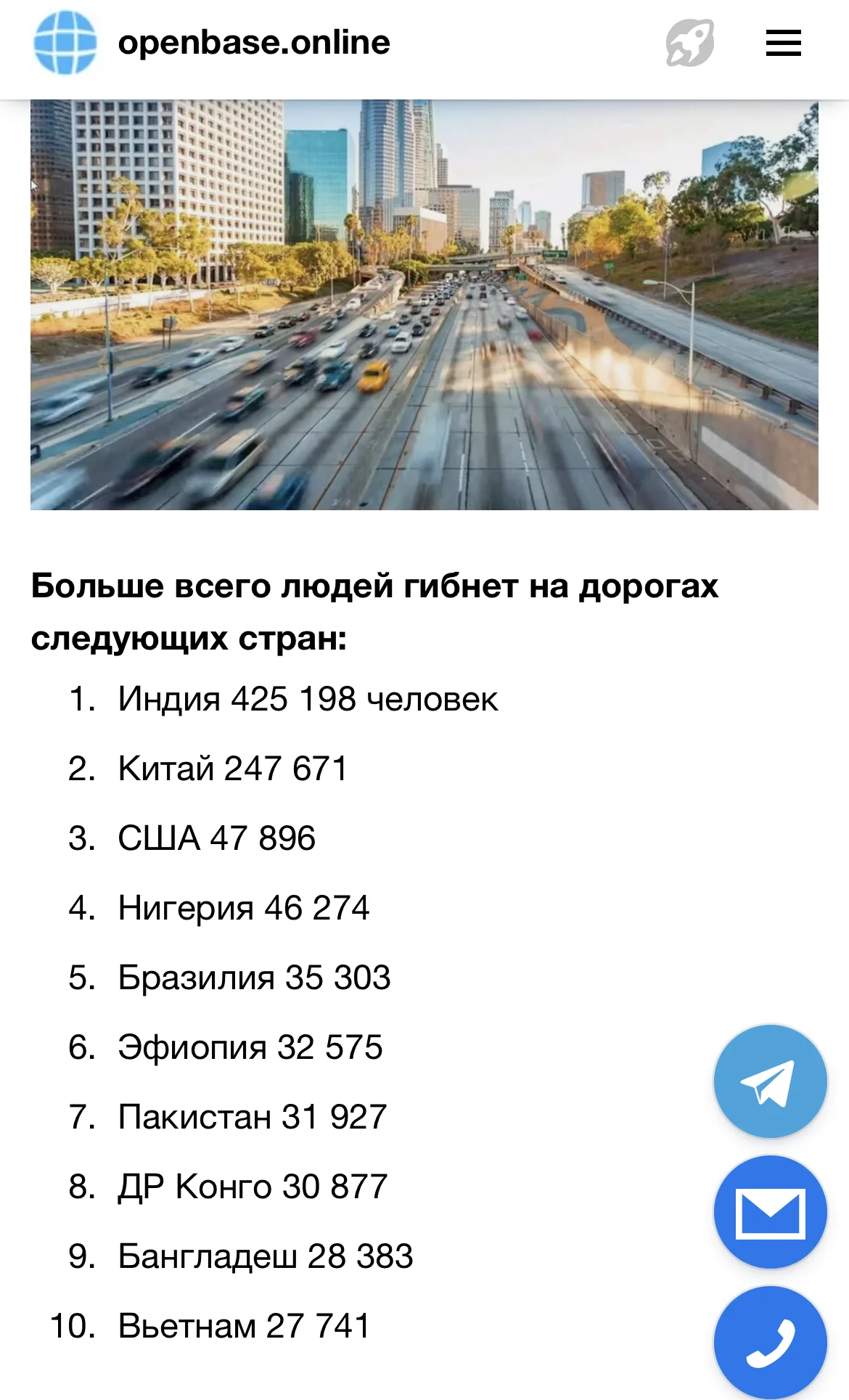
Task: Open Telegram via the paper plane button
Action: 771,1081
